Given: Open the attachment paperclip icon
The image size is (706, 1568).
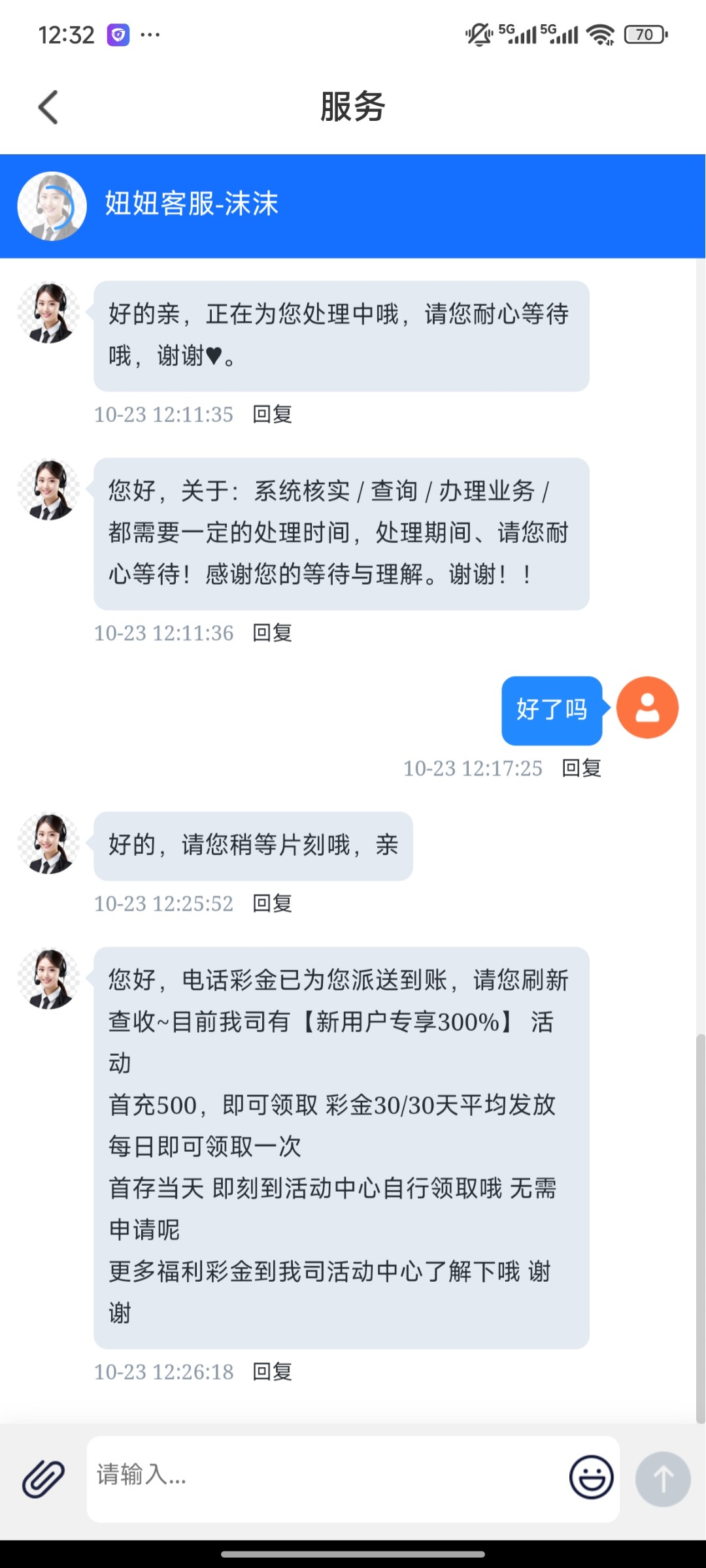Looking at the screenshot, I should click(x=43, y=1478).
